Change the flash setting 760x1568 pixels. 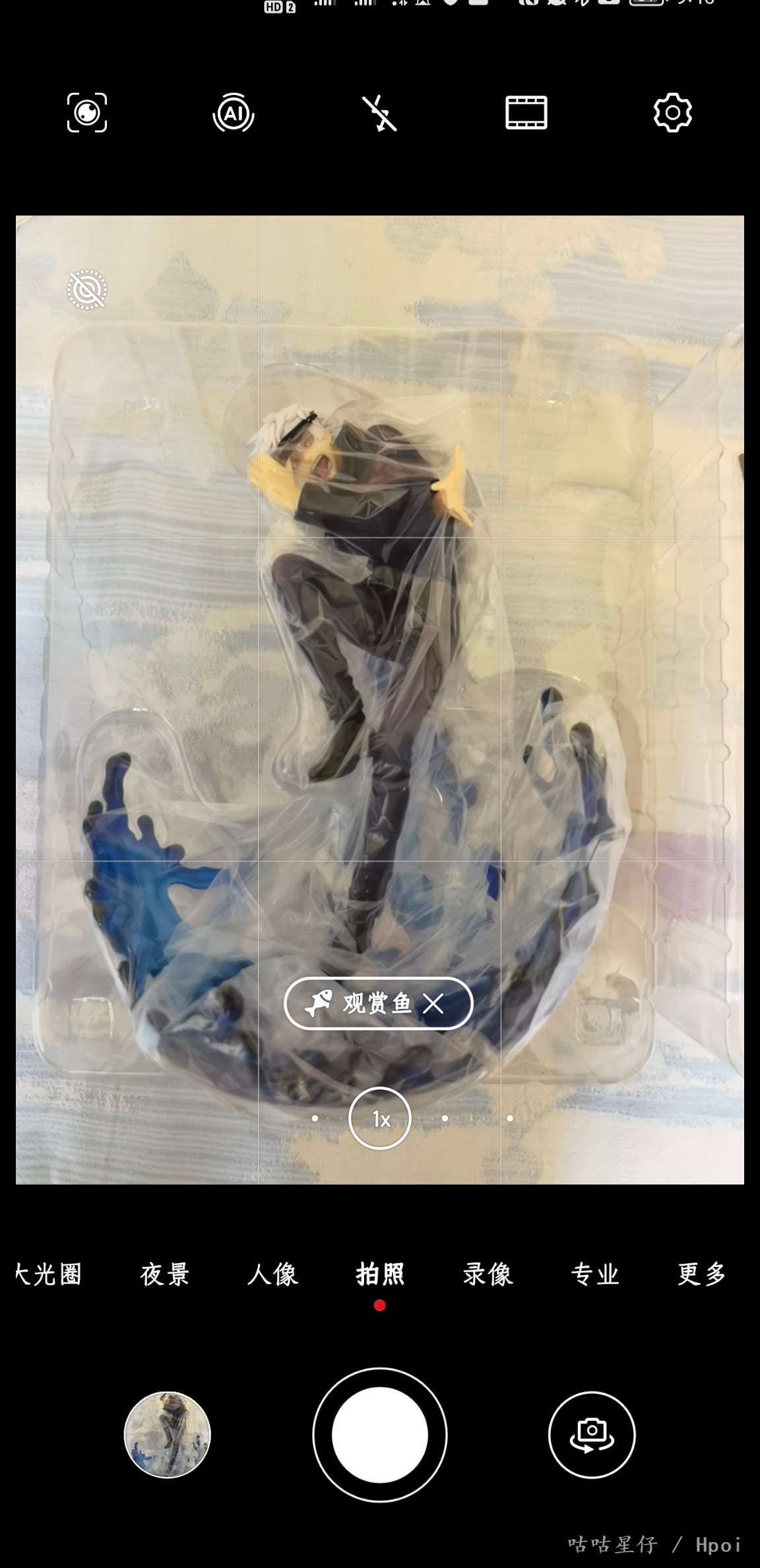(x=379, y=113)
